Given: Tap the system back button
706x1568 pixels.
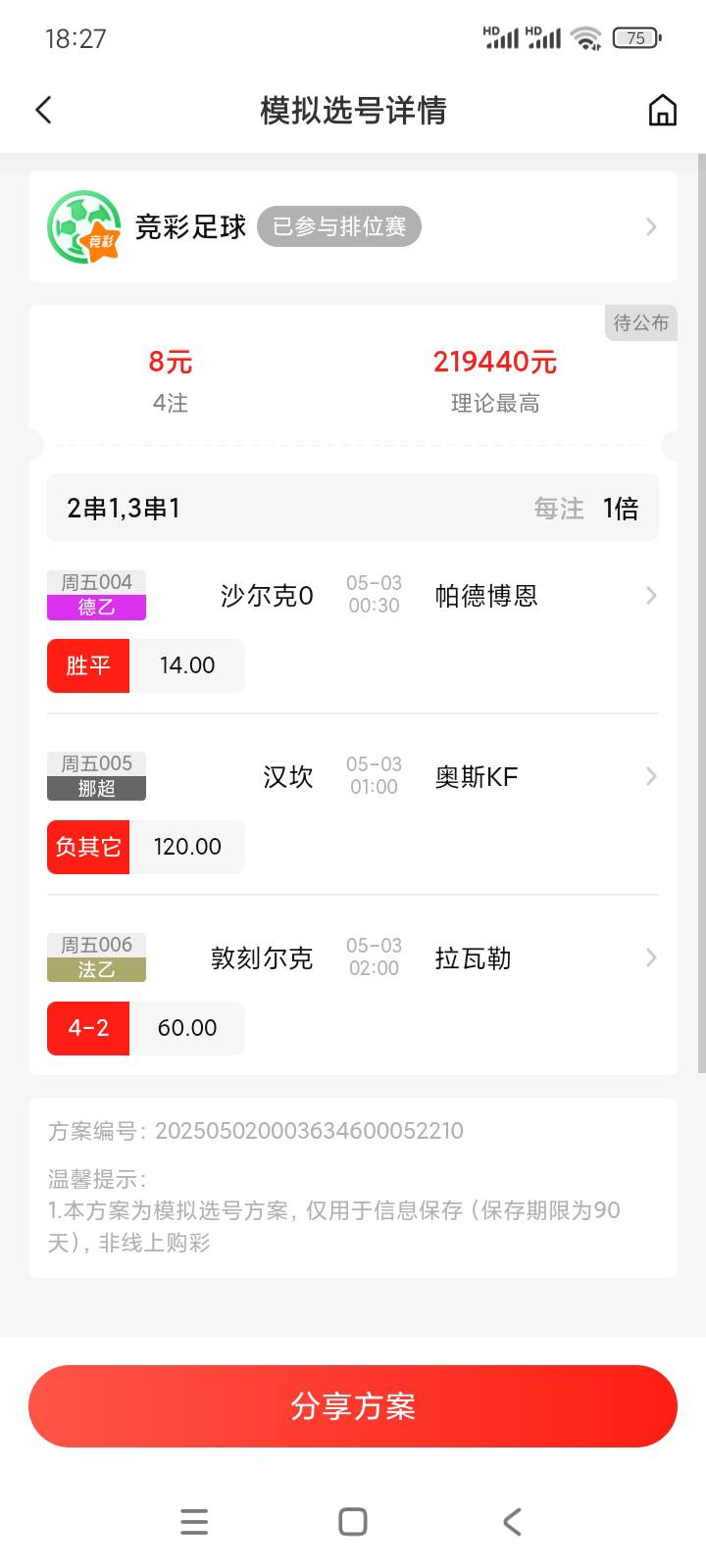Looking at the screenshot, I should pos(512,1521).
